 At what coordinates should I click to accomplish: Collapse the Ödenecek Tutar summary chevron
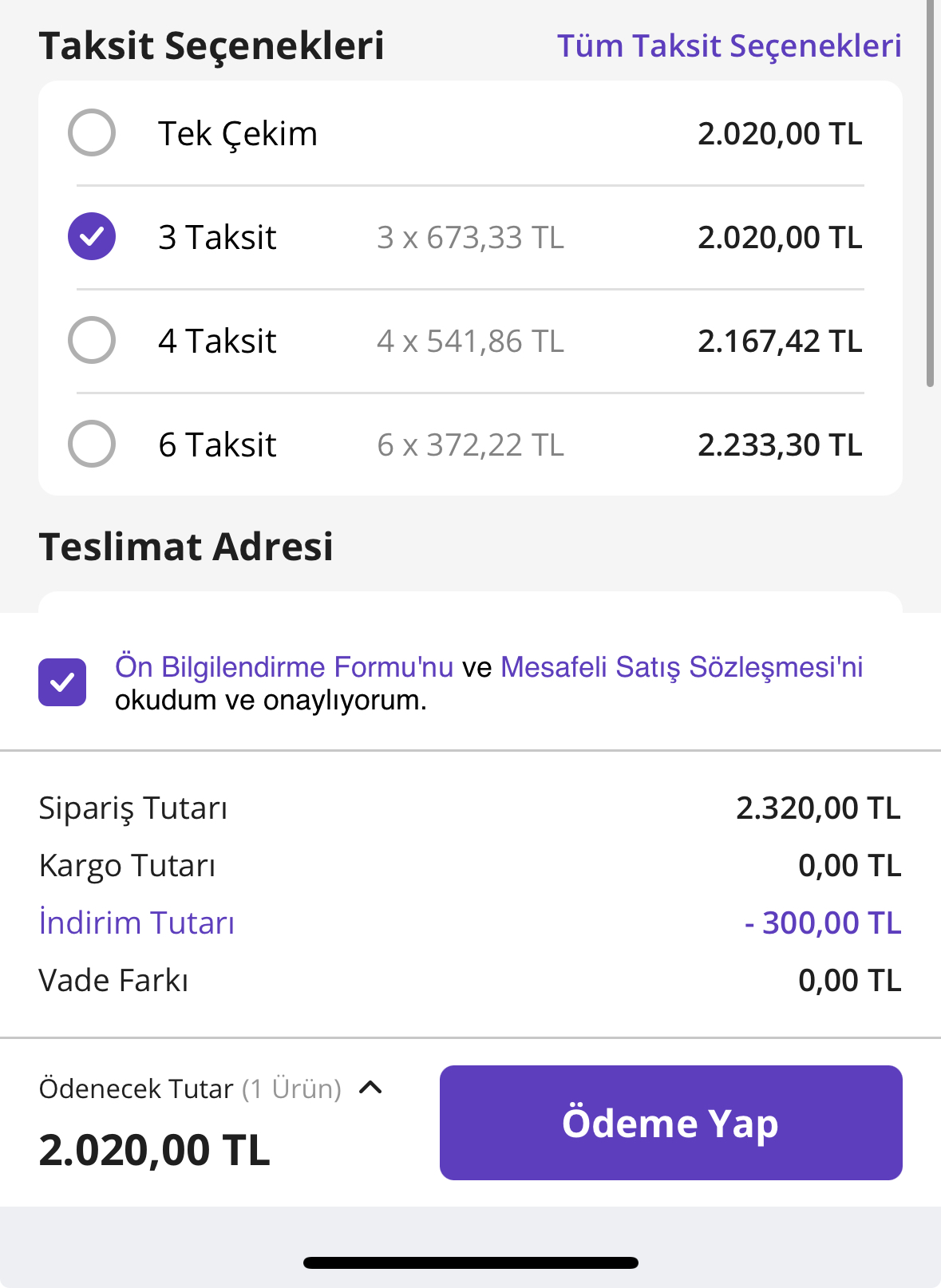pos(371,1087)
